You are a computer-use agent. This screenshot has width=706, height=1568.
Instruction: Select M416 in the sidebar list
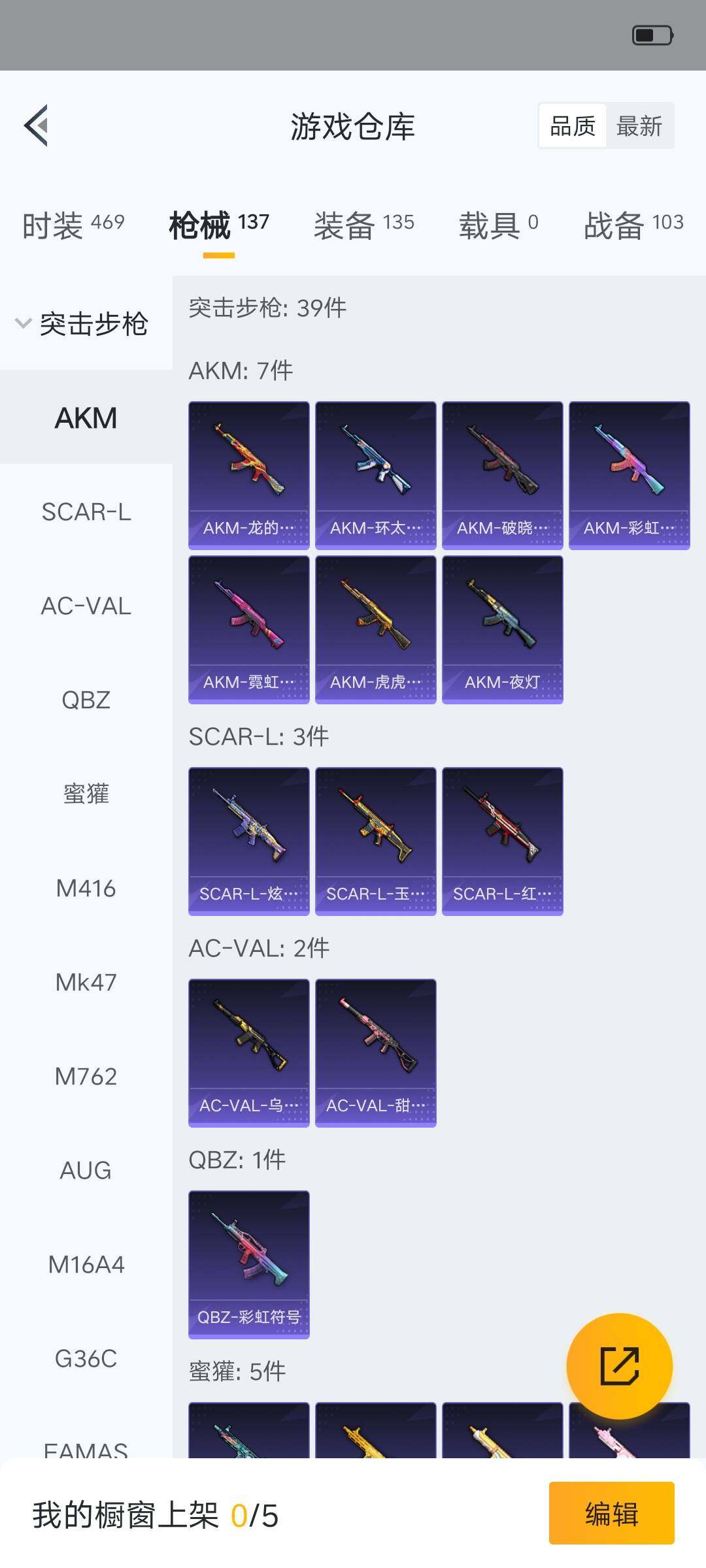point(86,889)
